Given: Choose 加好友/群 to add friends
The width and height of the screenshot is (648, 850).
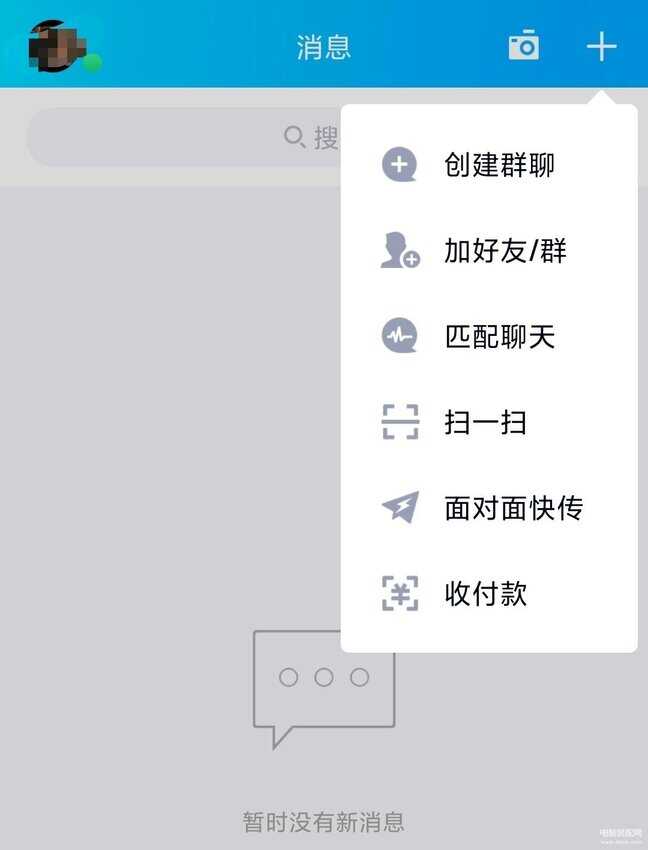Looking at the screenshot, I should (488, 251).
